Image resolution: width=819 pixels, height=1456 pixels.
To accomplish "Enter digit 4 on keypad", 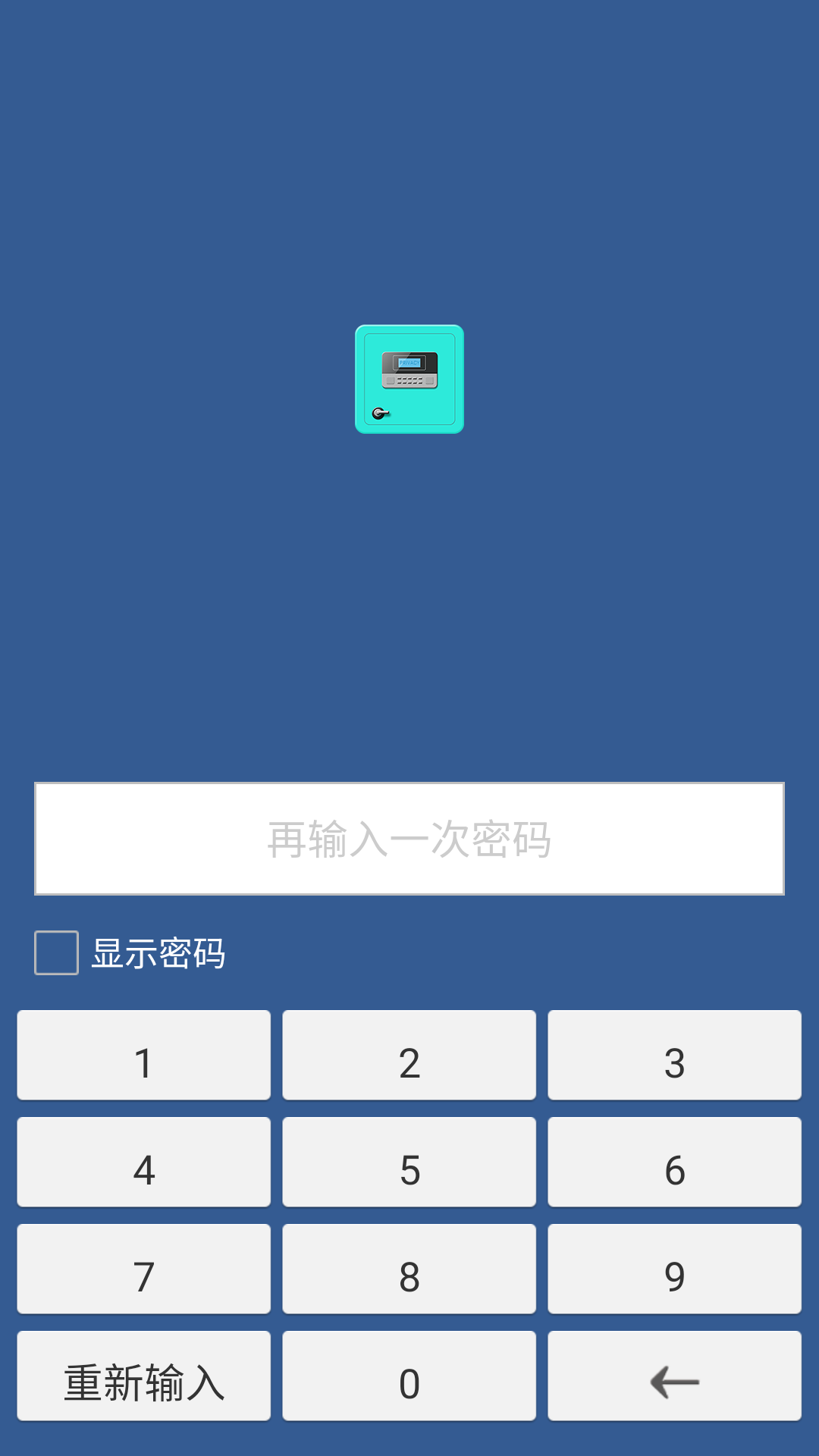I will [x=144, y=1162].
